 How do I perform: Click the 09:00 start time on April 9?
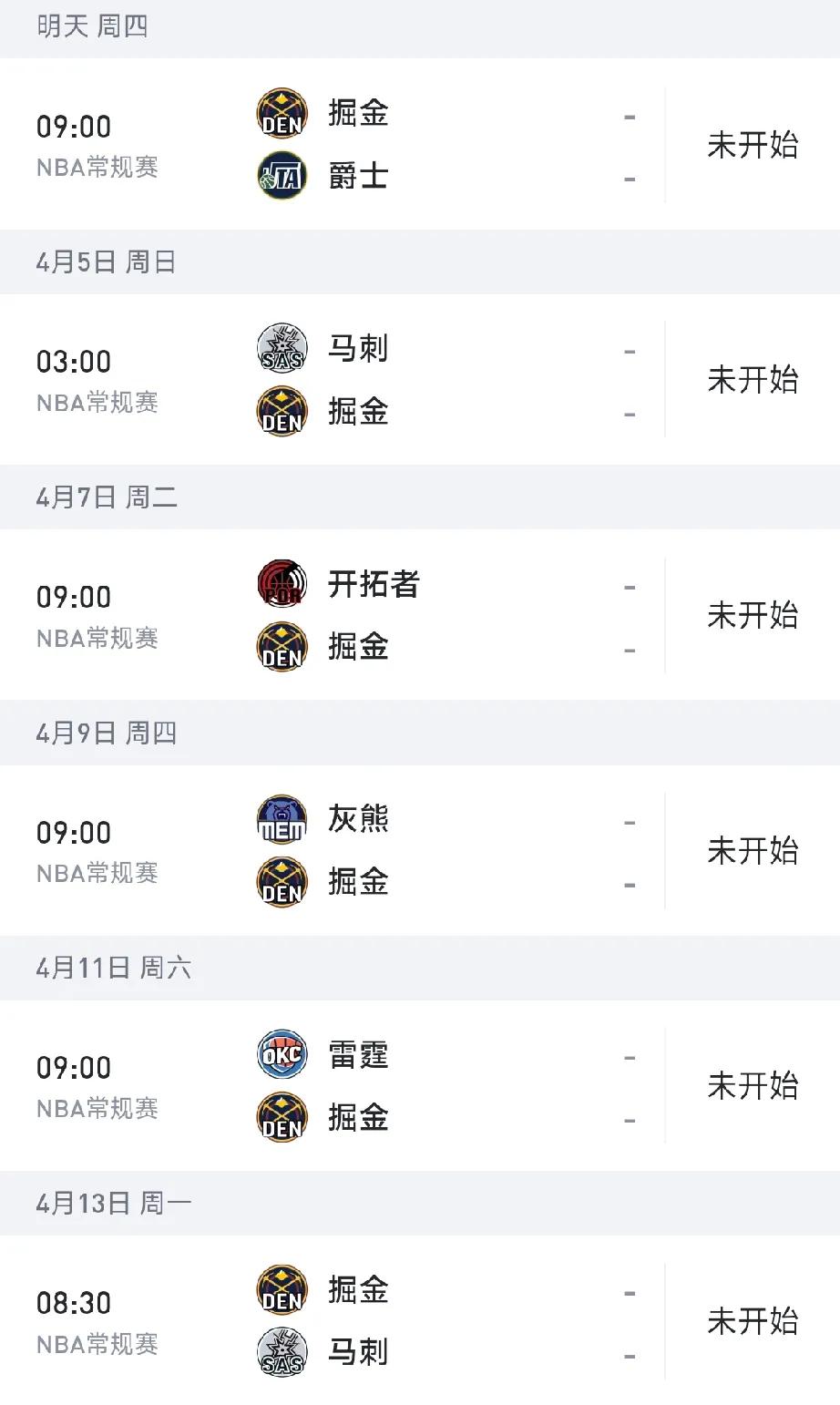pos(74,831)
